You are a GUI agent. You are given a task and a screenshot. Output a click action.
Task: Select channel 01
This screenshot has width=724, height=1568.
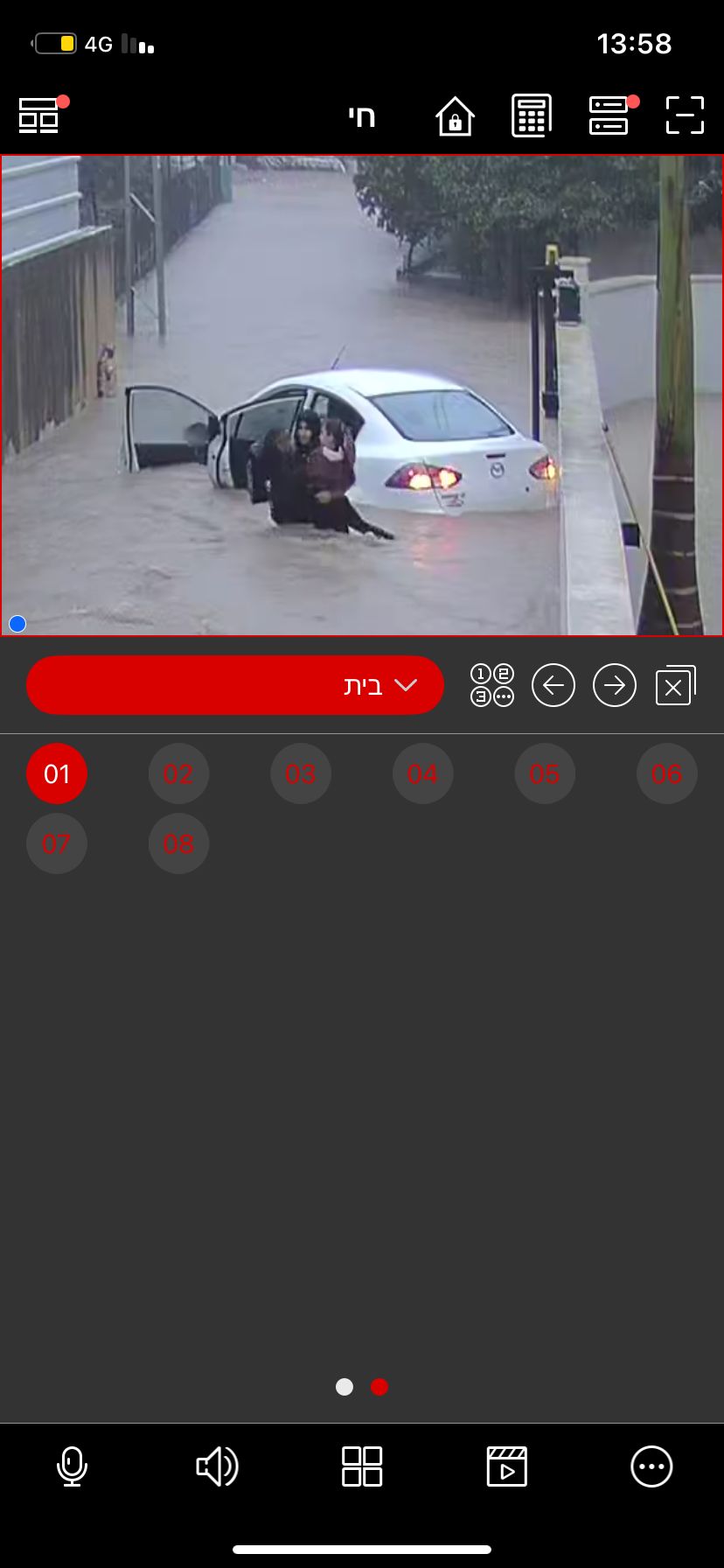pos(57,773)
